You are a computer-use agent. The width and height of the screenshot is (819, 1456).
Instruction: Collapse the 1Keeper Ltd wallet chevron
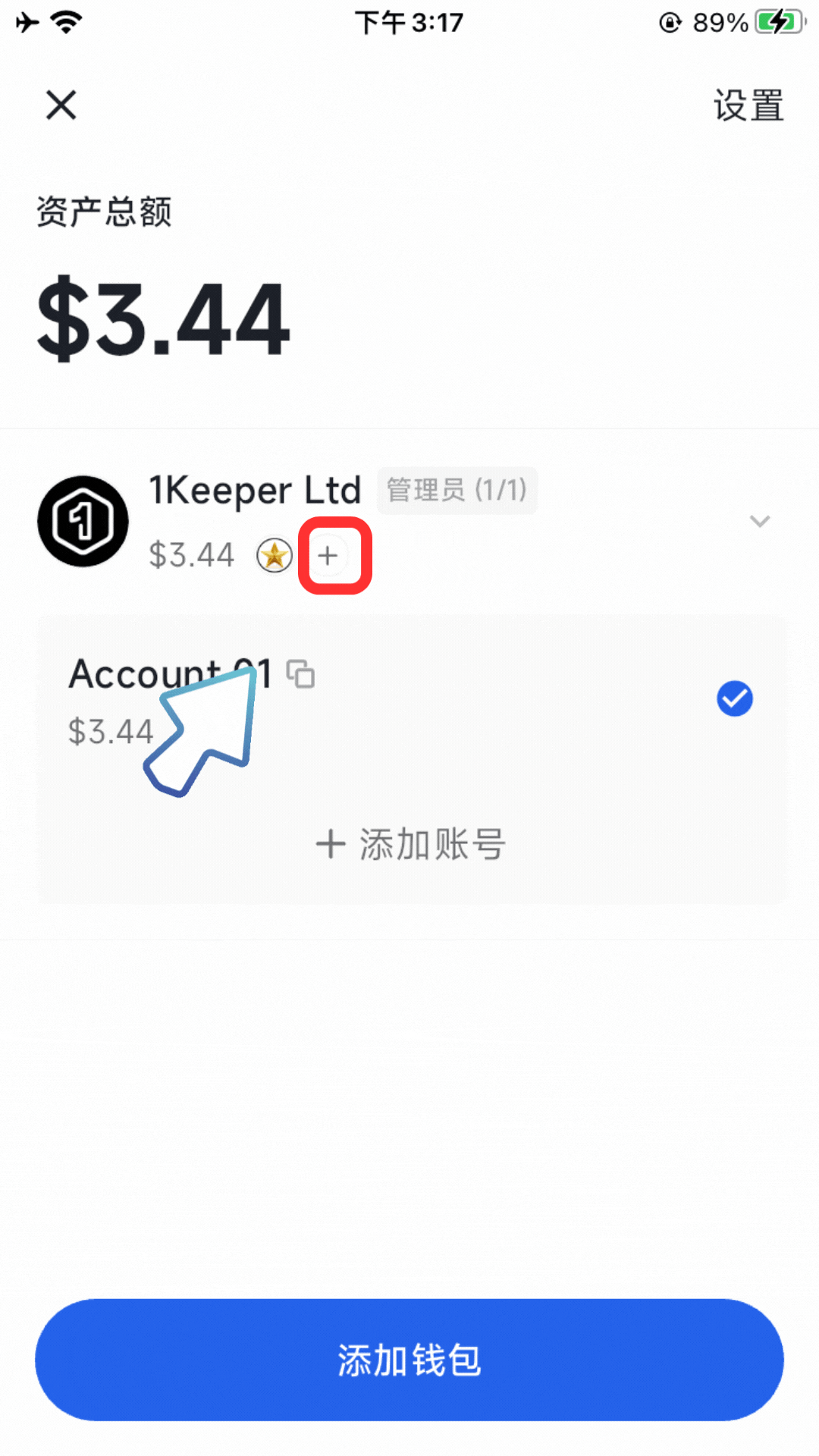pos(759,521)
